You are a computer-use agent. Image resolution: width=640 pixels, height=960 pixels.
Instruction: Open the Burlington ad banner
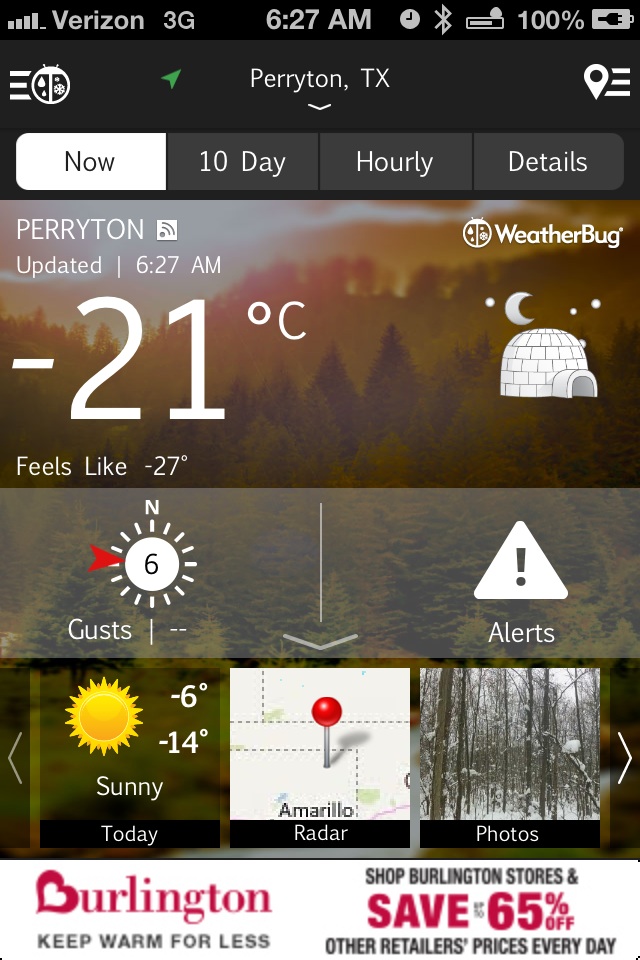(x=320, y=910)
